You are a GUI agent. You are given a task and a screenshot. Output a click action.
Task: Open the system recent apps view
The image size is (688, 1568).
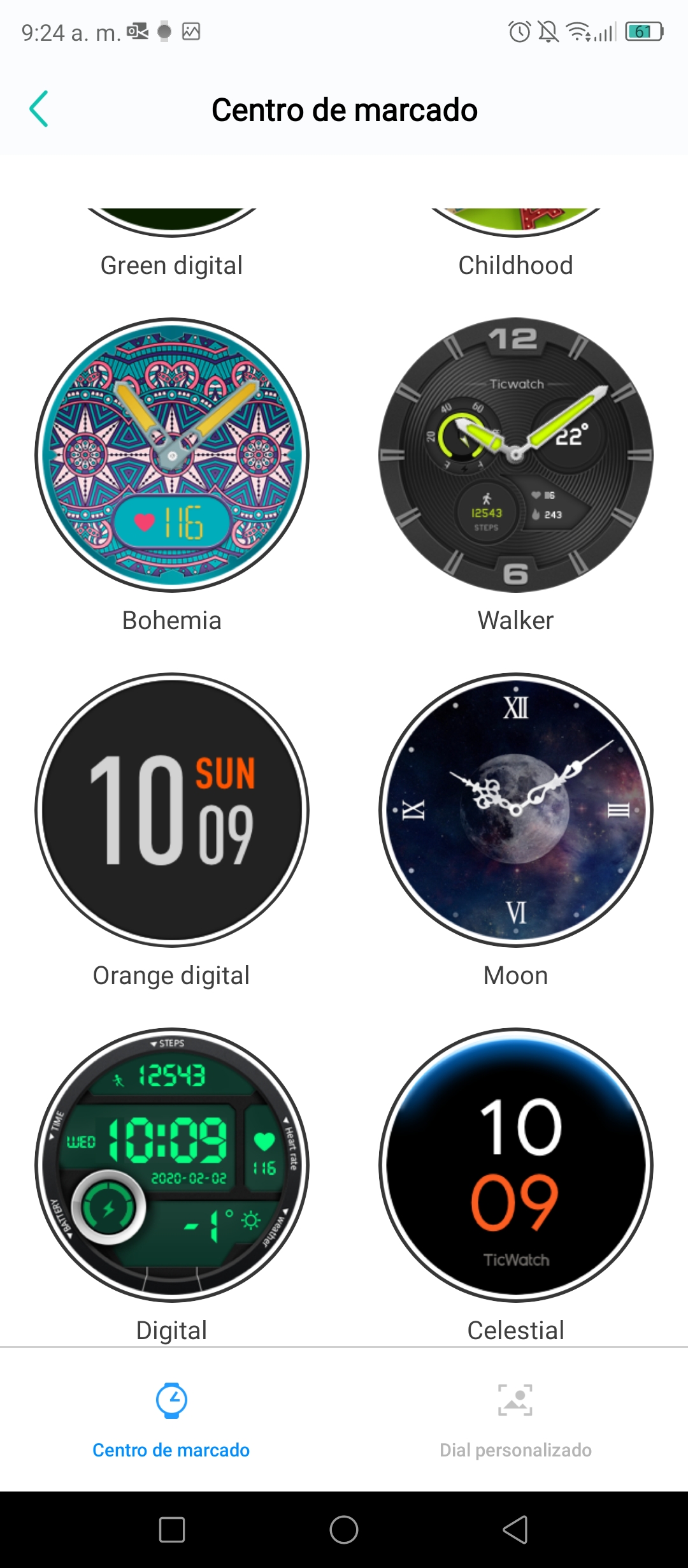click(x=172, y=1529)
